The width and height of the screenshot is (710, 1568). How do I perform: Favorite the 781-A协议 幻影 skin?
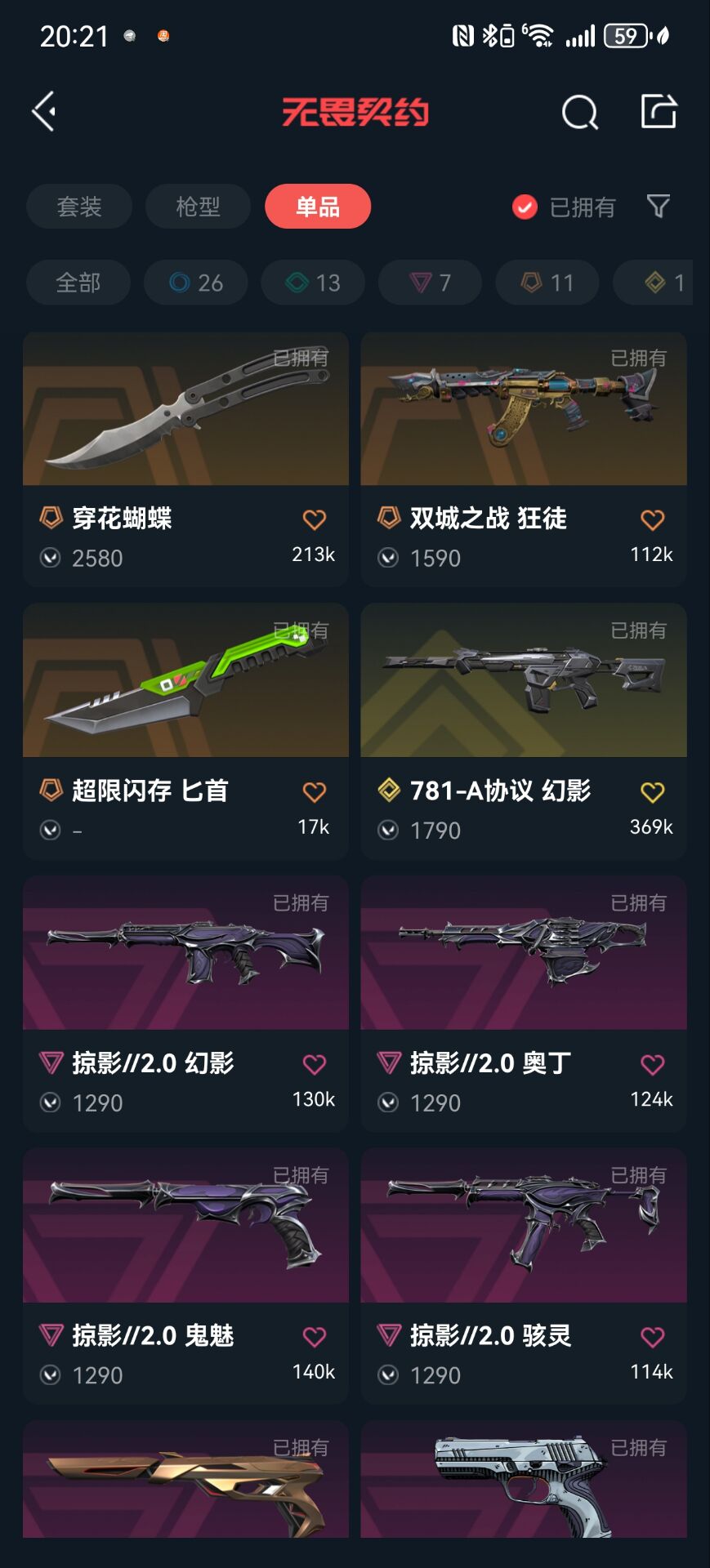[652, 791]
